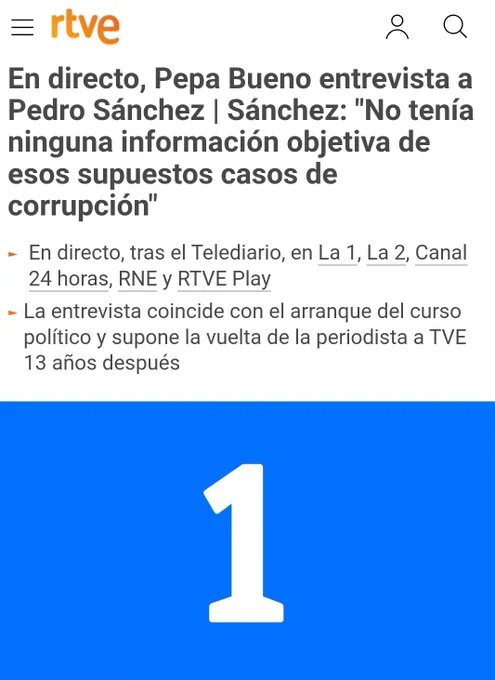495x680 pixels.
Task: Go to the rtve home logo
Action: pos(85,28)
